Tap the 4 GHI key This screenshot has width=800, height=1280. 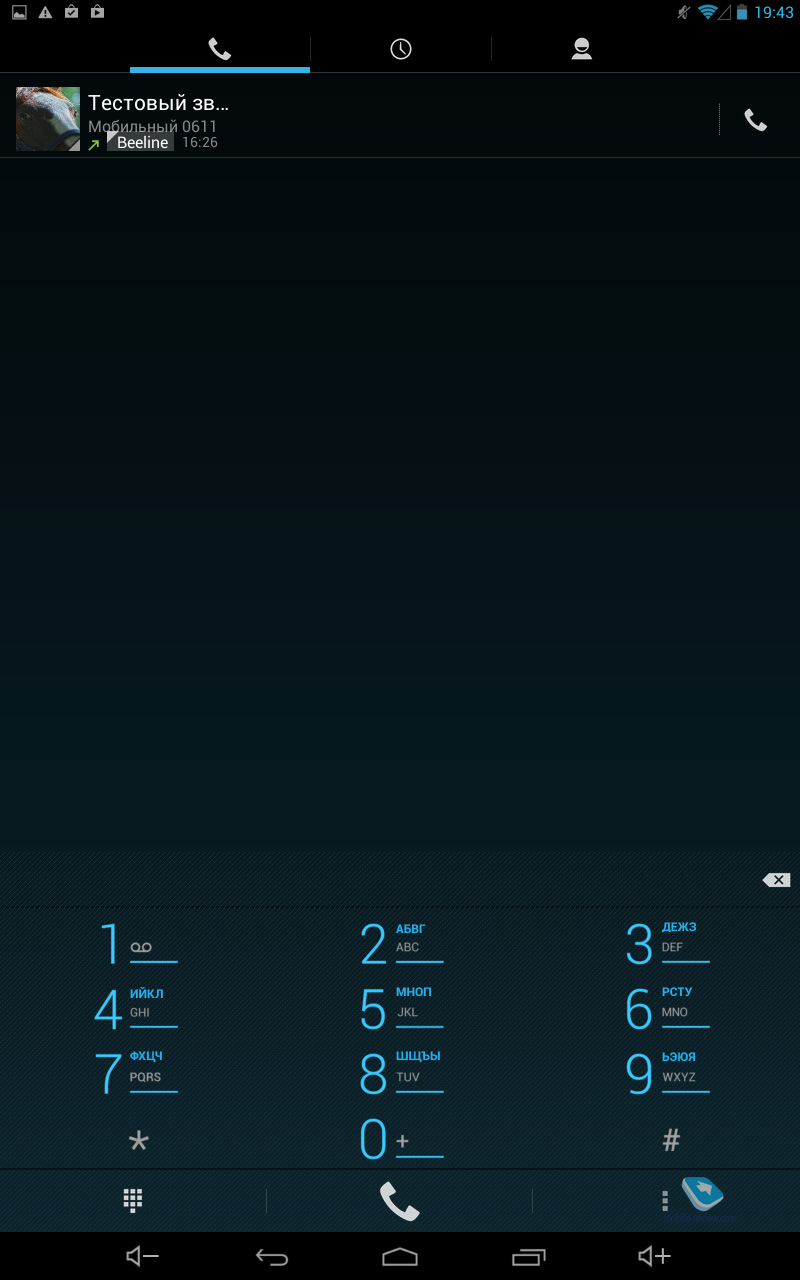tap(137, 1010)
